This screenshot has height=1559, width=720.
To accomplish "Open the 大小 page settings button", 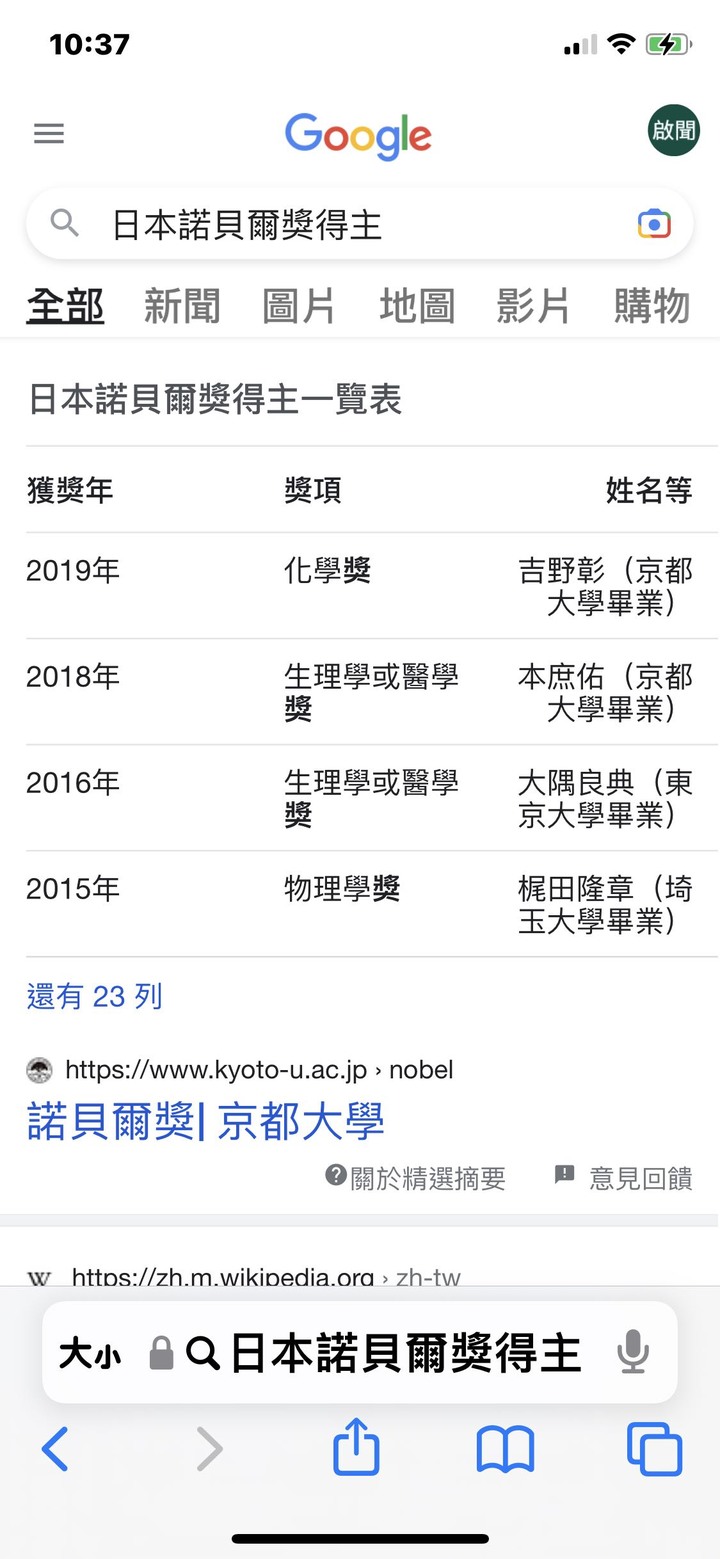I will point(91,1354).
